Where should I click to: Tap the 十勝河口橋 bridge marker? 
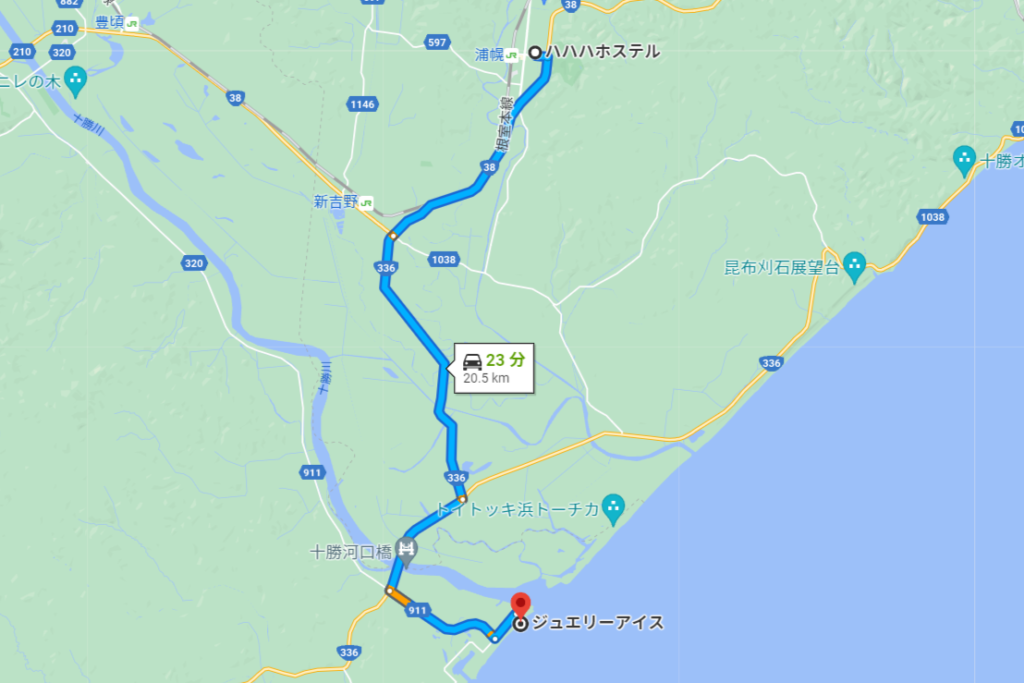point(407,547)
